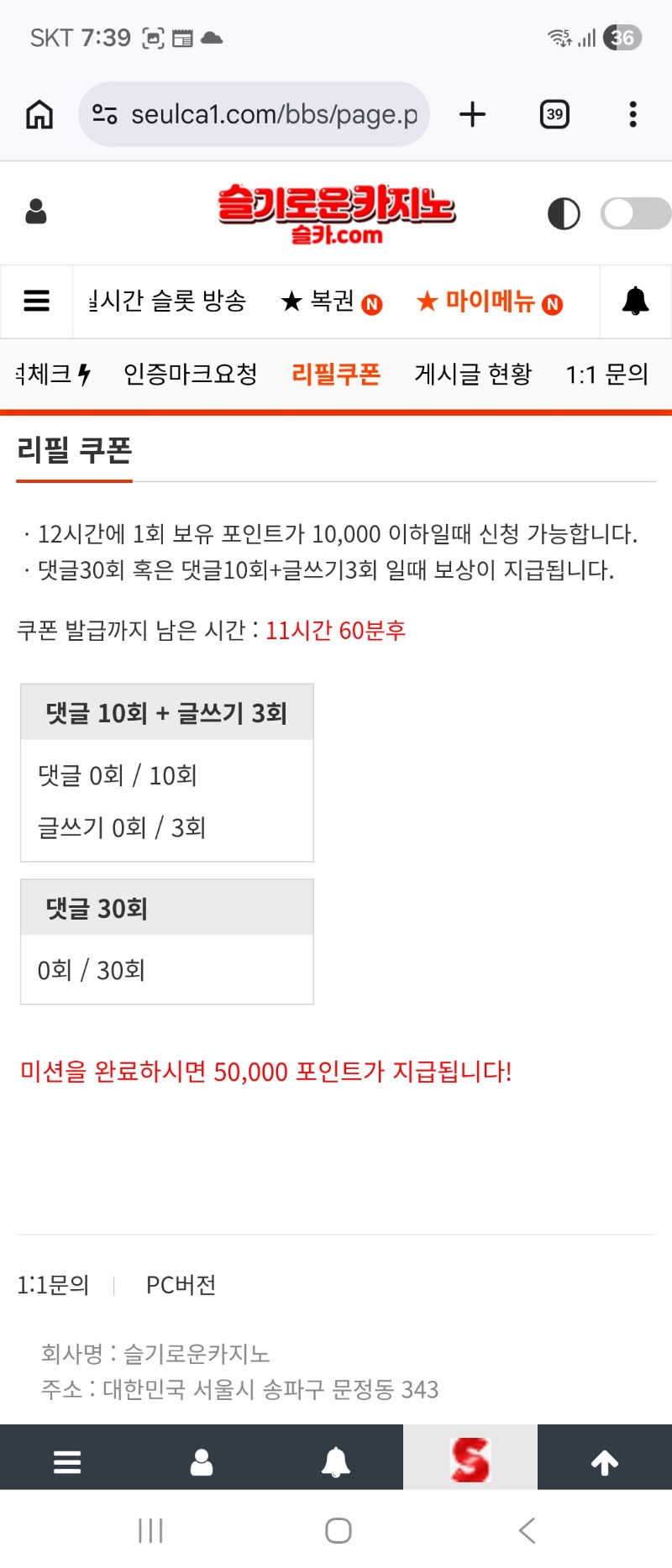Open the PC버전 link

click(x=181, y=1285)
